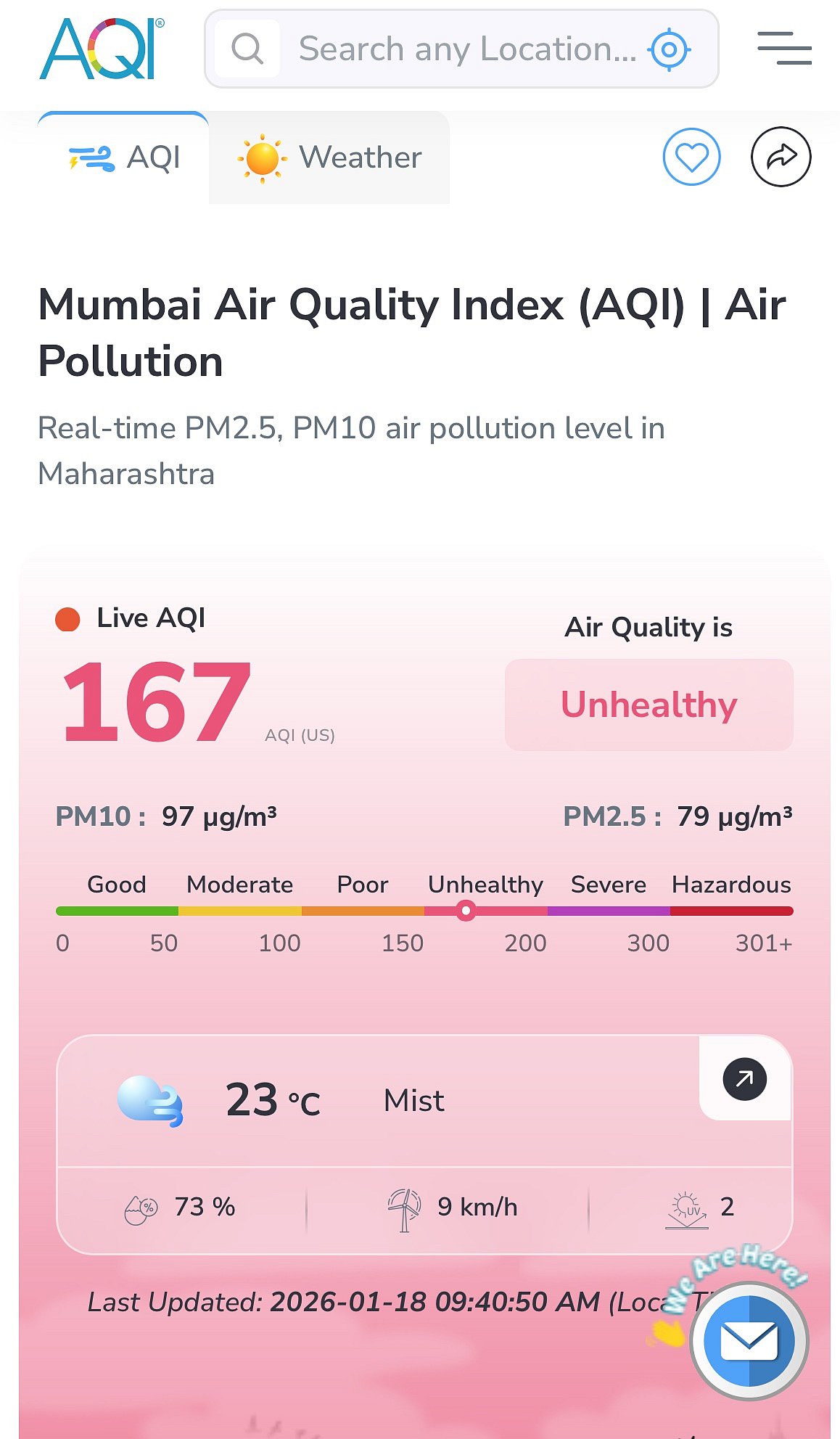The width and height of the screenshot is (840, 1439).
Task: Open the hamburger menu
Action: tap(784, 49)
